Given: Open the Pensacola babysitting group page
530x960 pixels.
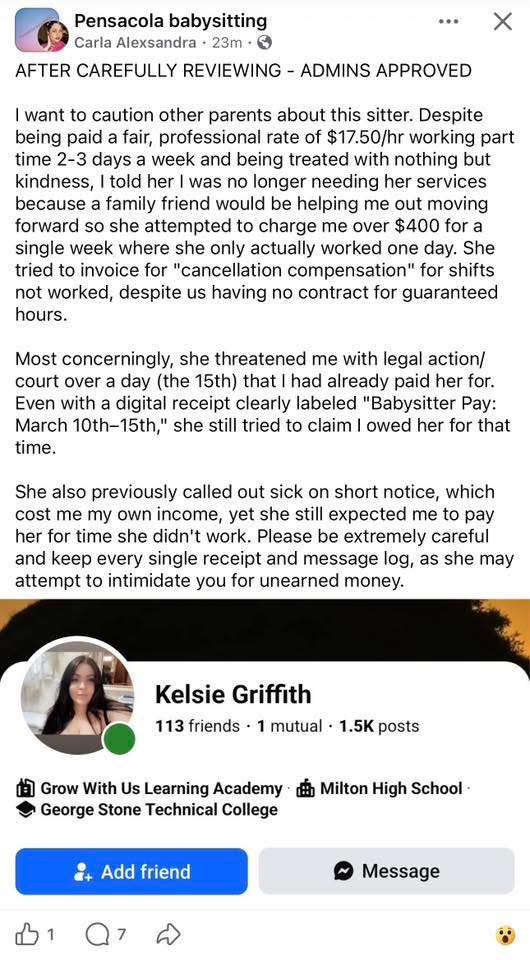Looking at the screenshot, I should pos(170,21).
